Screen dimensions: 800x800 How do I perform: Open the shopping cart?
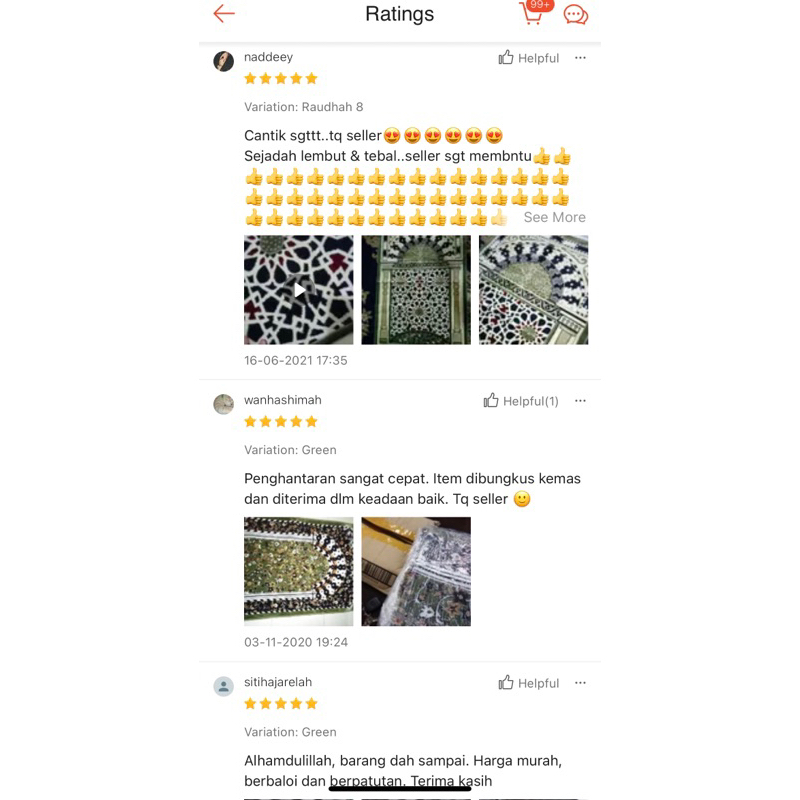(534, 12)
